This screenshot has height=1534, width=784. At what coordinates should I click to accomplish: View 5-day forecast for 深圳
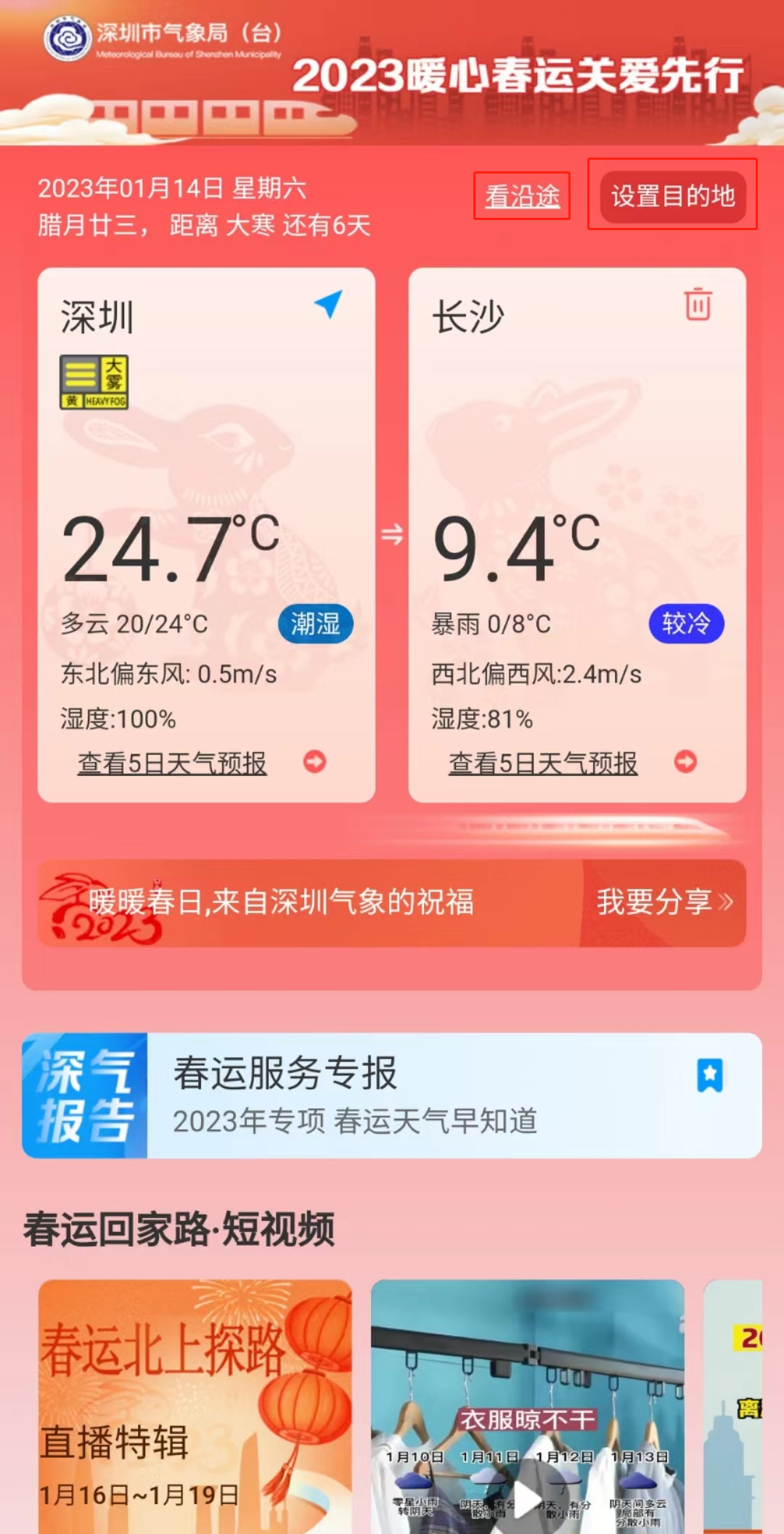173,763
